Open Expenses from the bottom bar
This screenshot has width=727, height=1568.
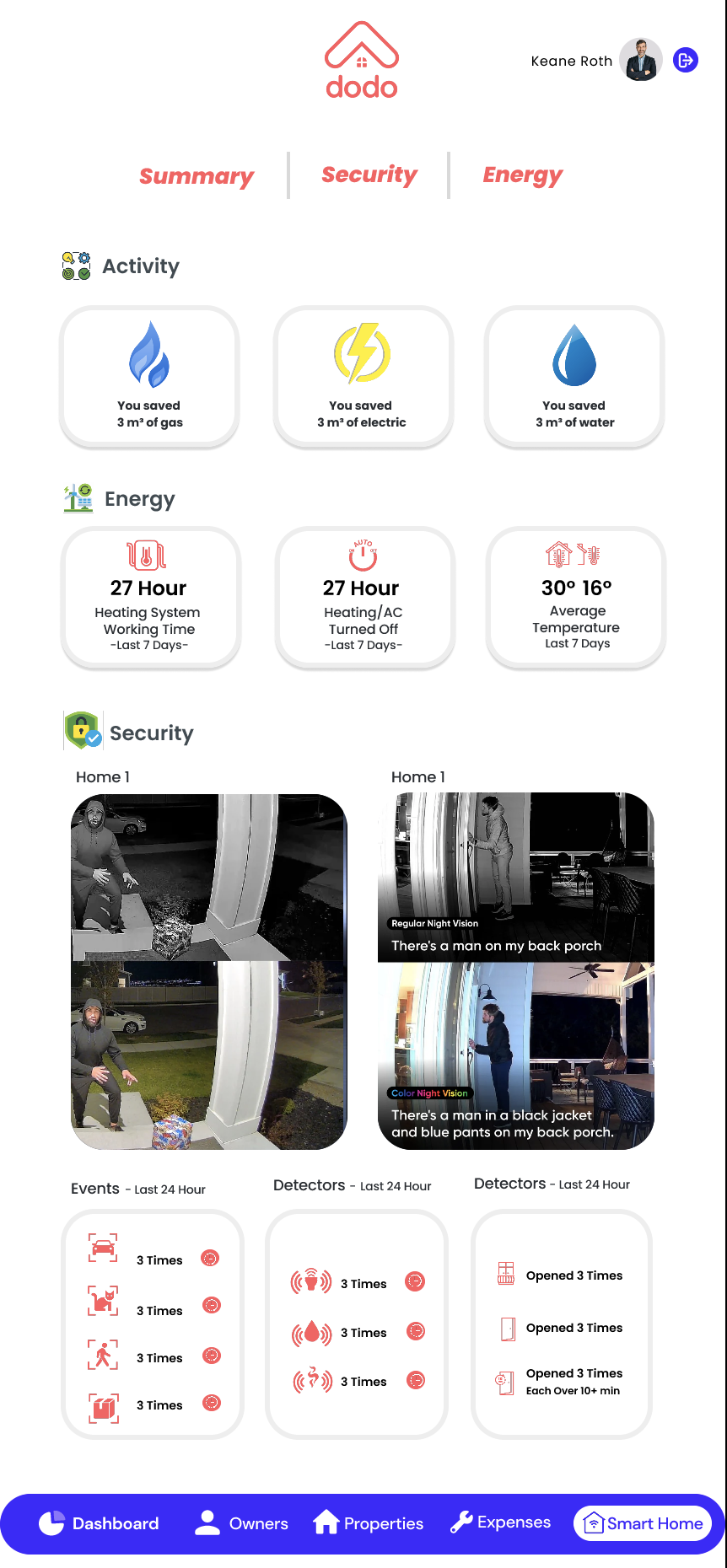[x=501, y=1522]
